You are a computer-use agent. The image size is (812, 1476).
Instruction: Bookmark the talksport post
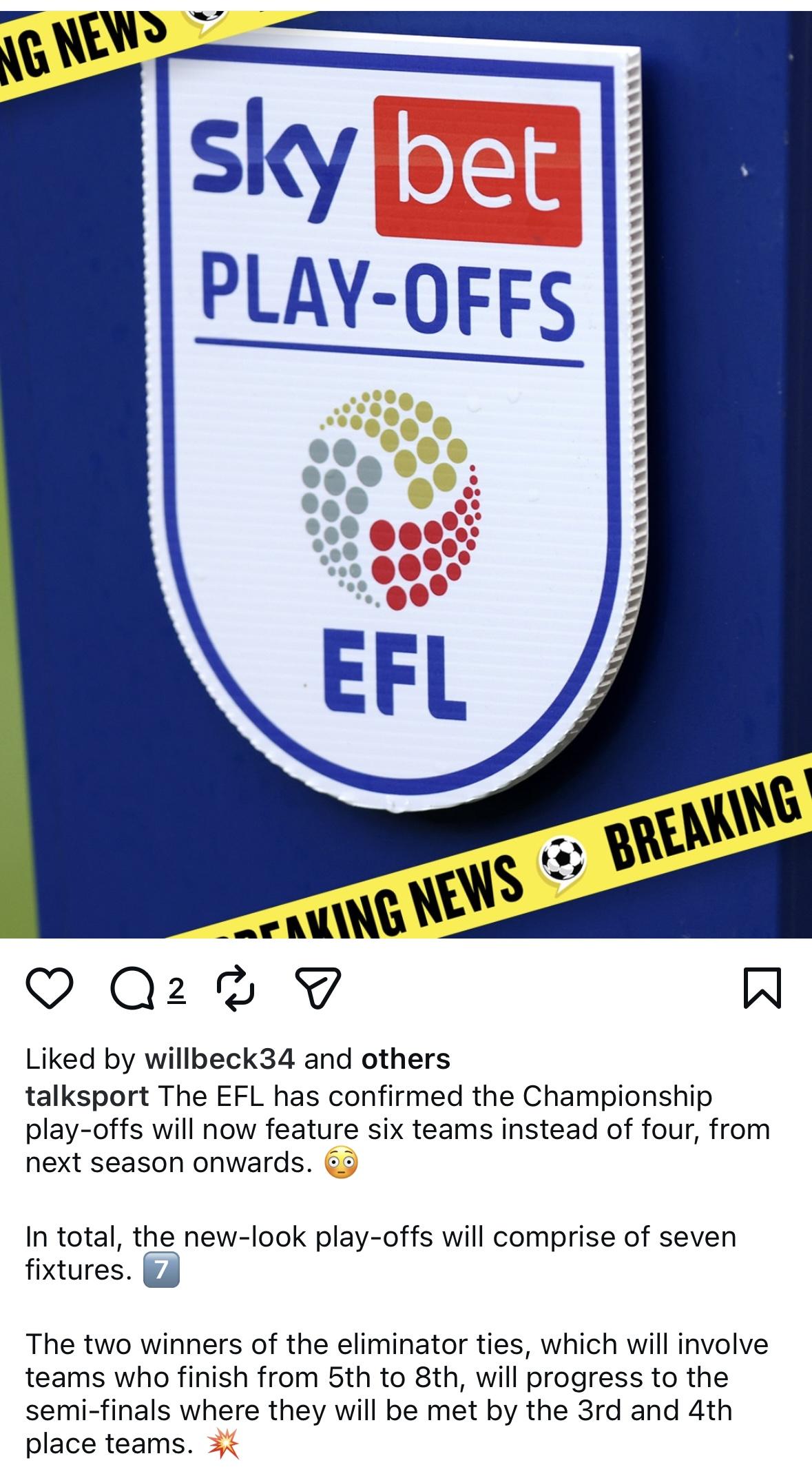[763, 989]
